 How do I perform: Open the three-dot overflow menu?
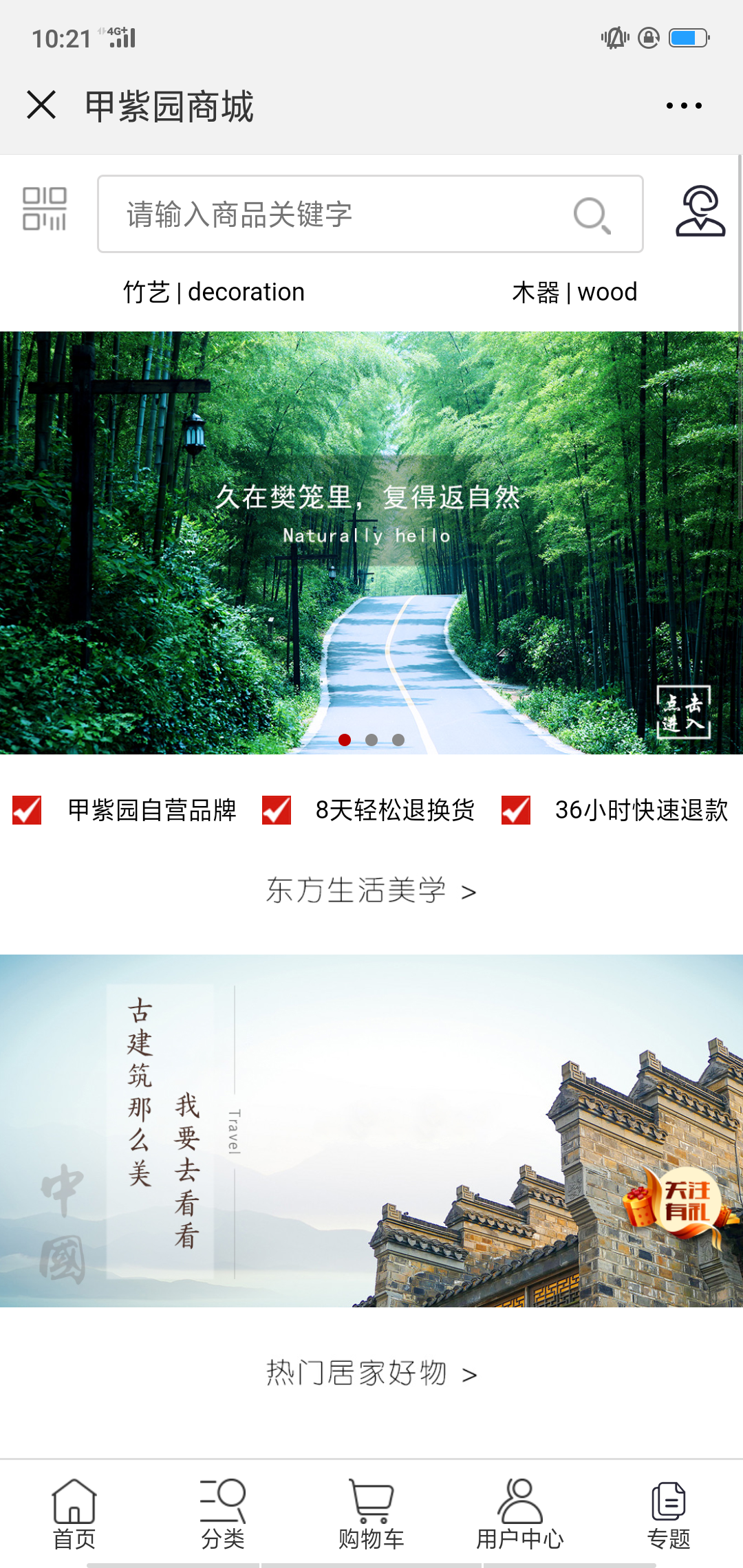684,106
